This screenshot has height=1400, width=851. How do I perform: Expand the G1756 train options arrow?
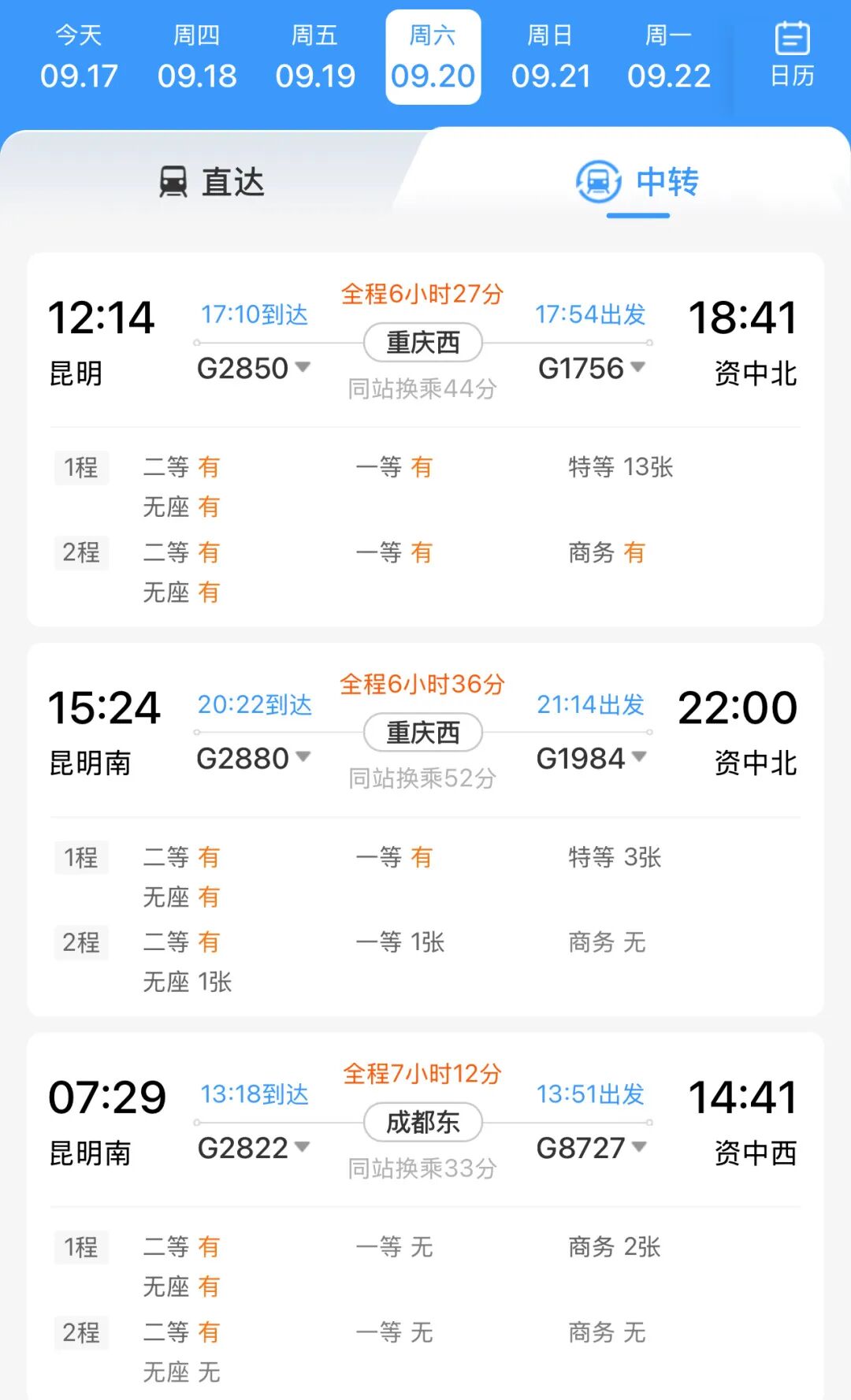coord(638,367)
